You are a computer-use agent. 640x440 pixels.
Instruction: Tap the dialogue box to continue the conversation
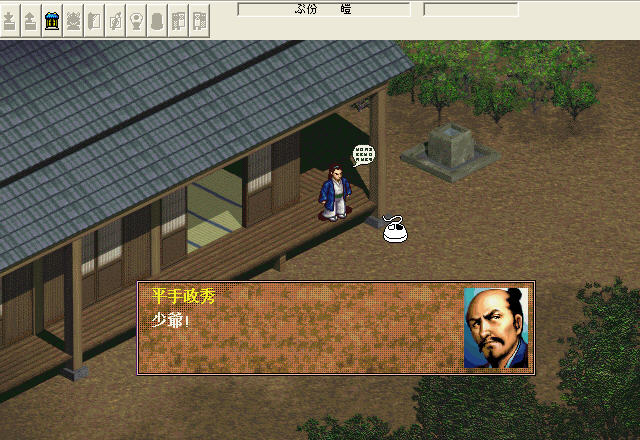[x=300, y=328]
